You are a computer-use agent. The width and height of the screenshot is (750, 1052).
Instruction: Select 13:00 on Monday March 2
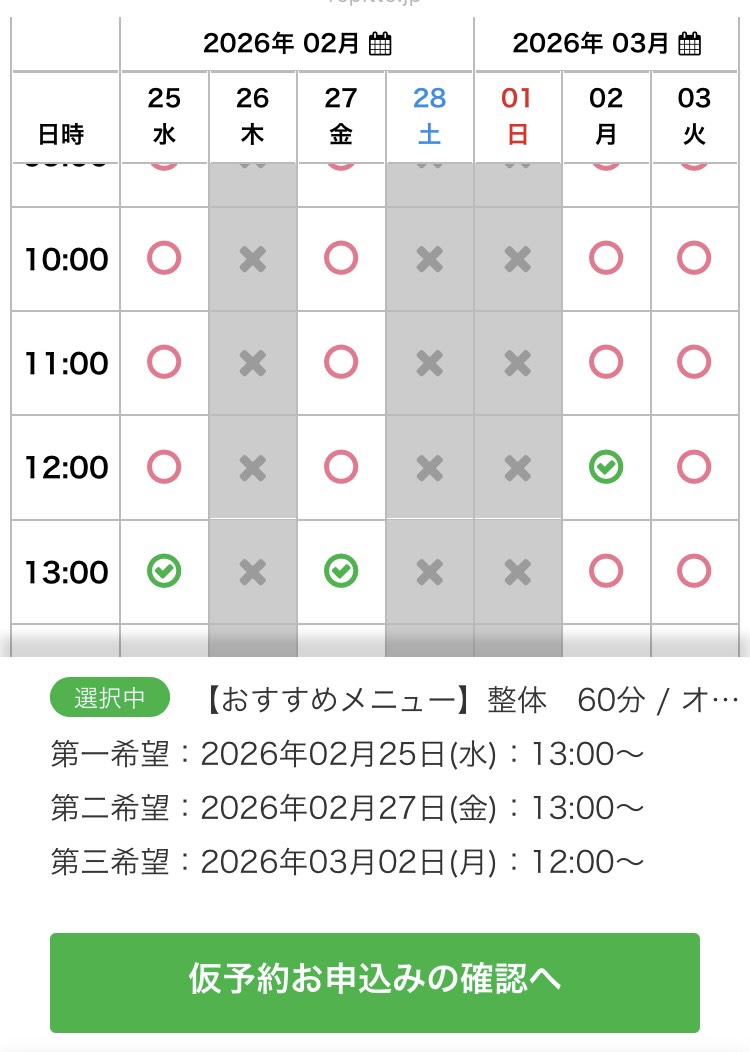tap(606, 571)
